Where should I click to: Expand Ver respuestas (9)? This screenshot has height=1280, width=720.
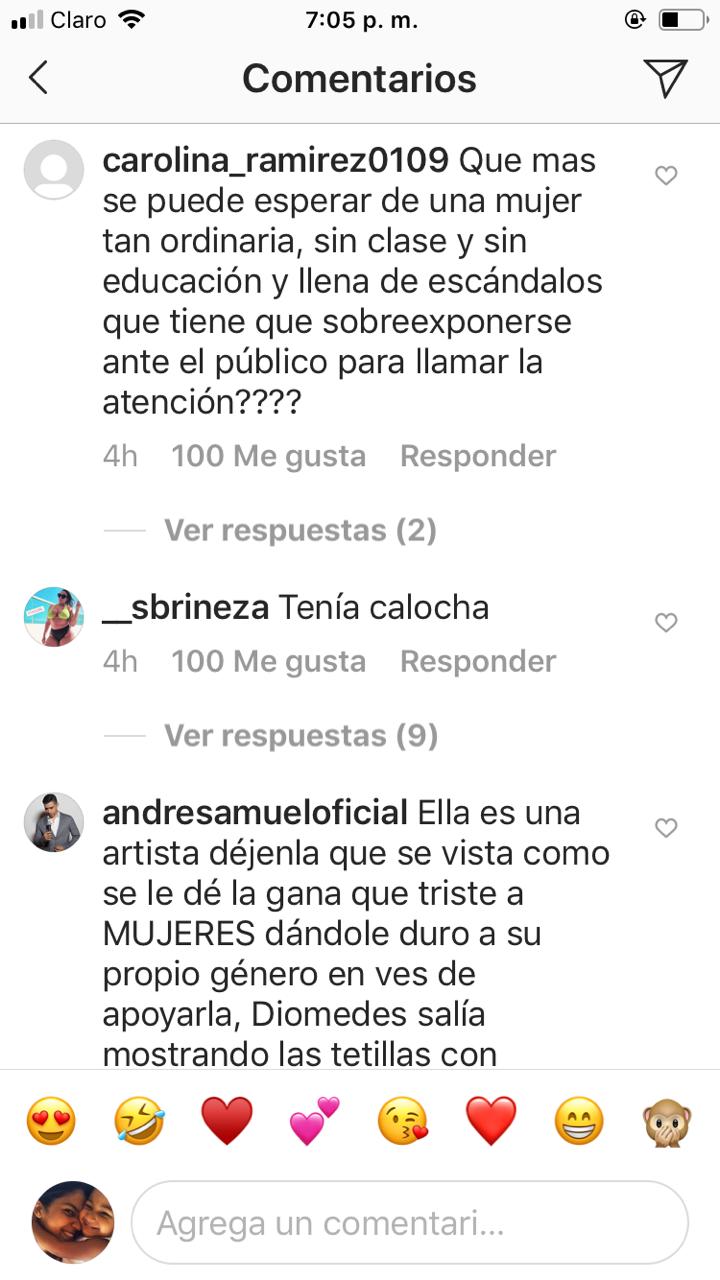tap(300, 736)
